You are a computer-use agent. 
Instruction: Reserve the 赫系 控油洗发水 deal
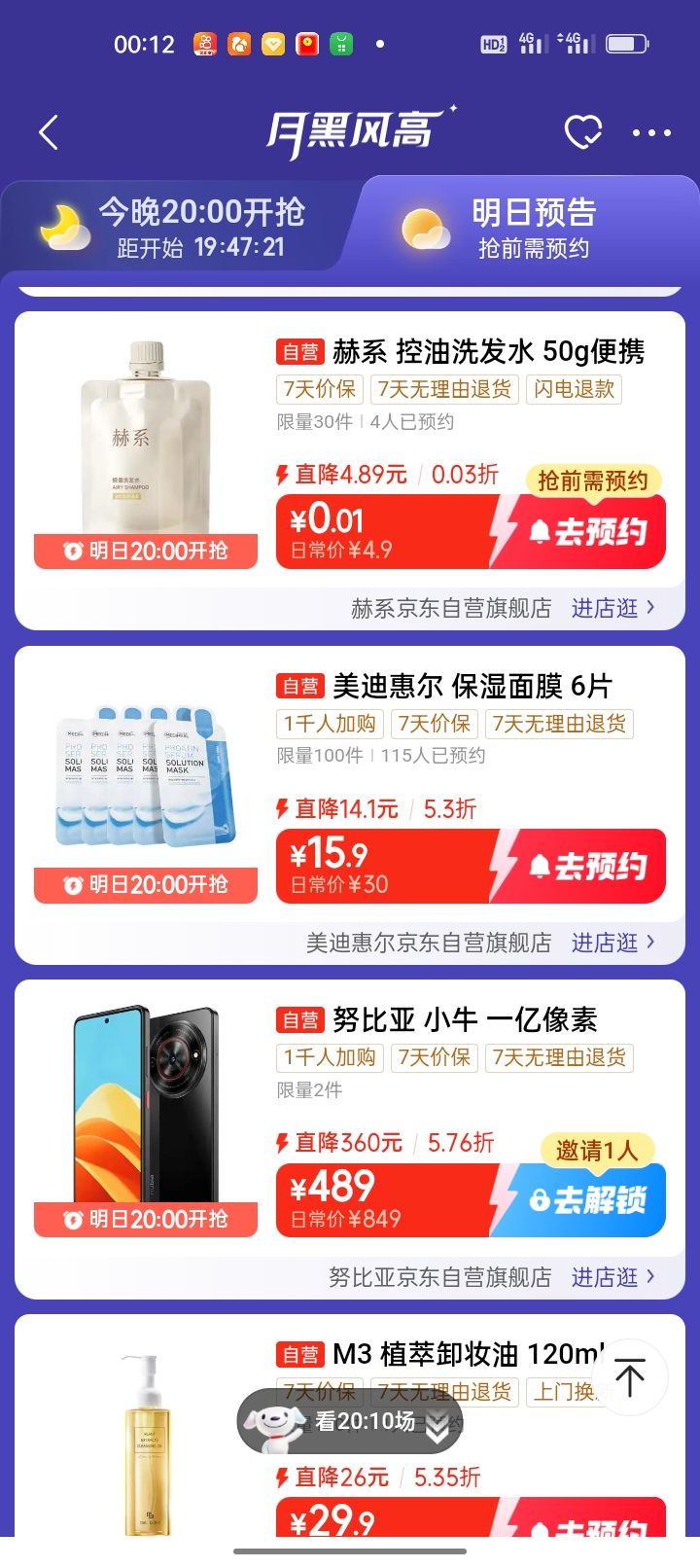(x=583, y=532)
